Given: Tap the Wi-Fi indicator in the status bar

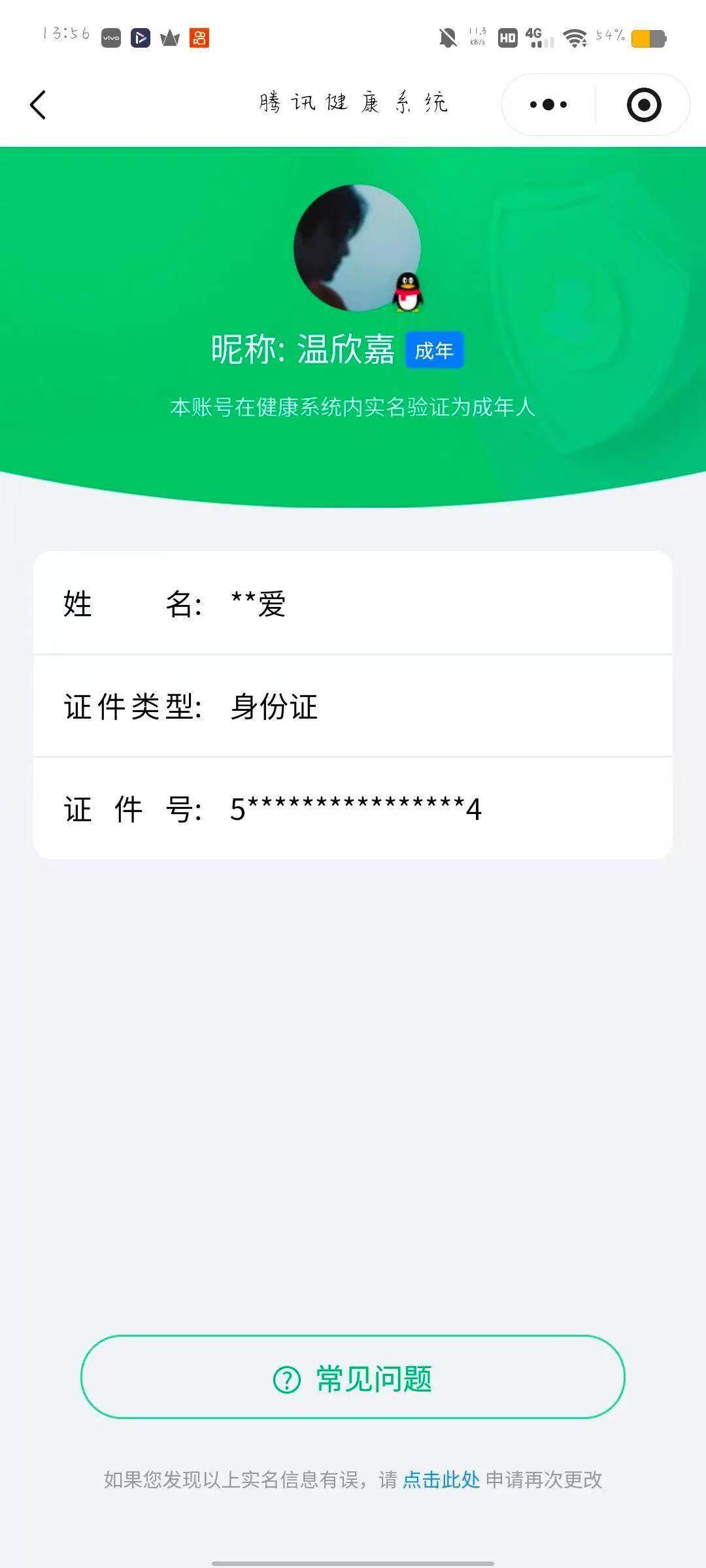Looking at the screenshot, I should [574, 37].
